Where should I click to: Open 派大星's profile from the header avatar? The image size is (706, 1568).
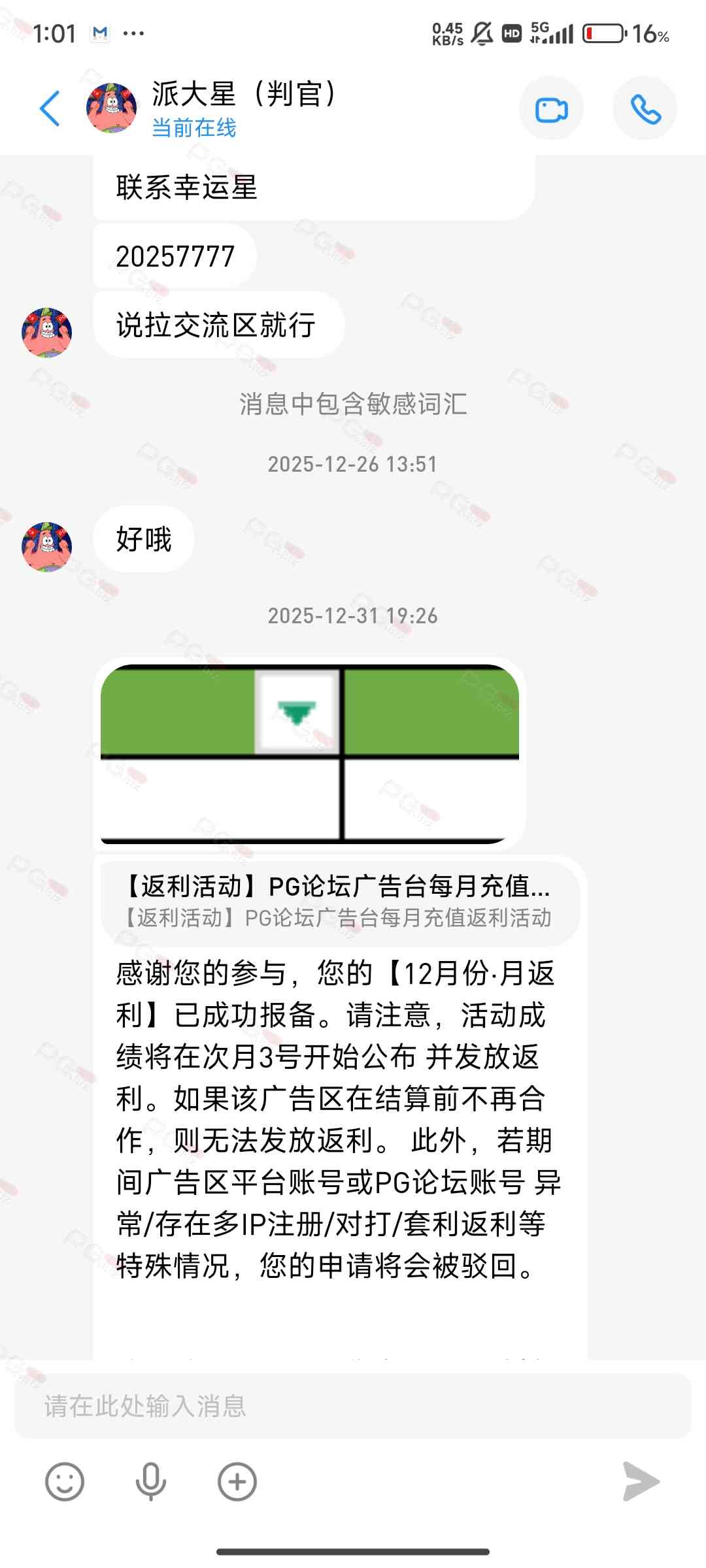point(112,108)
